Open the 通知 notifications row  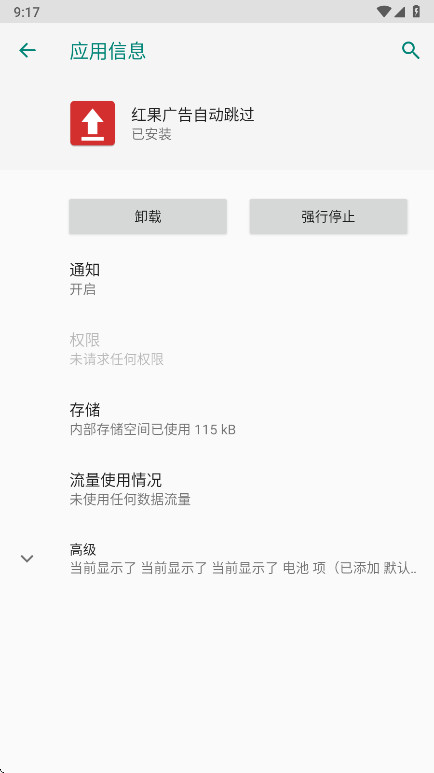click(217, 279)
